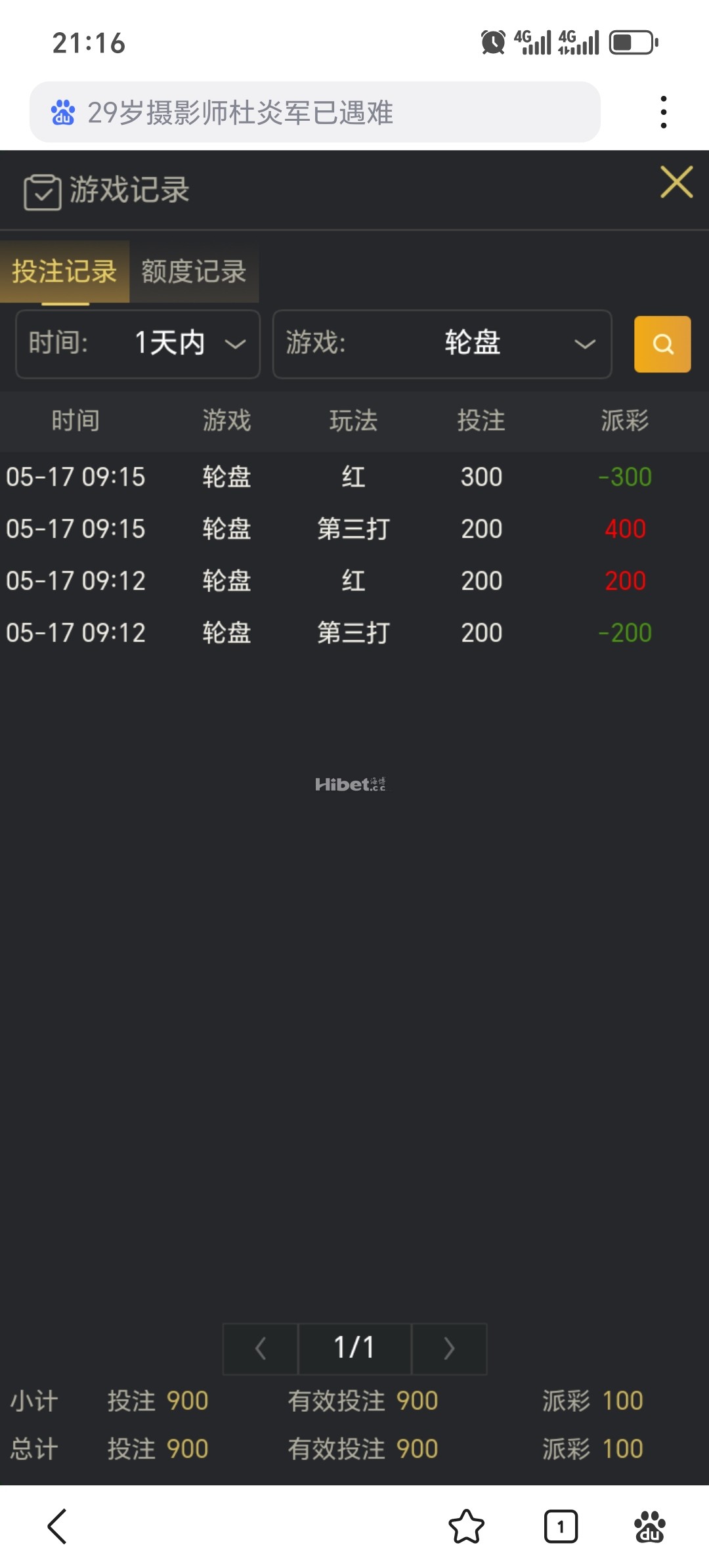The width and height of the screenshot is (709, 1568).
Task: Tap the previous page arrow
Action: 260,1348
